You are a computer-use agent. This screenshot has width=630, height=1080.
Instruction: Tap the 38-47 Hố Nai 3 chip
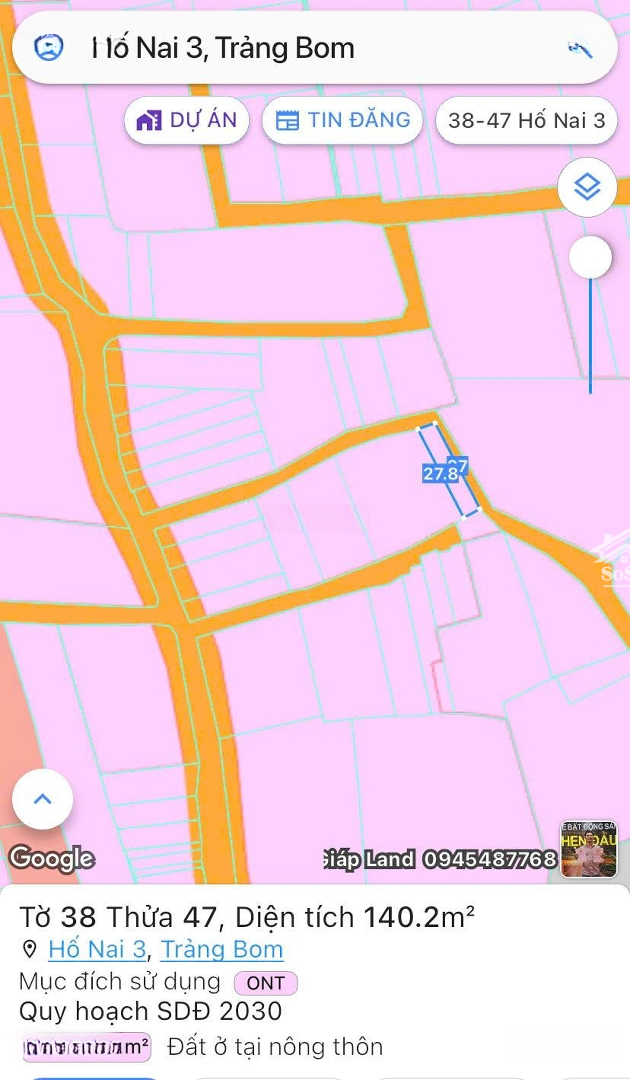[x=526, y=121]
